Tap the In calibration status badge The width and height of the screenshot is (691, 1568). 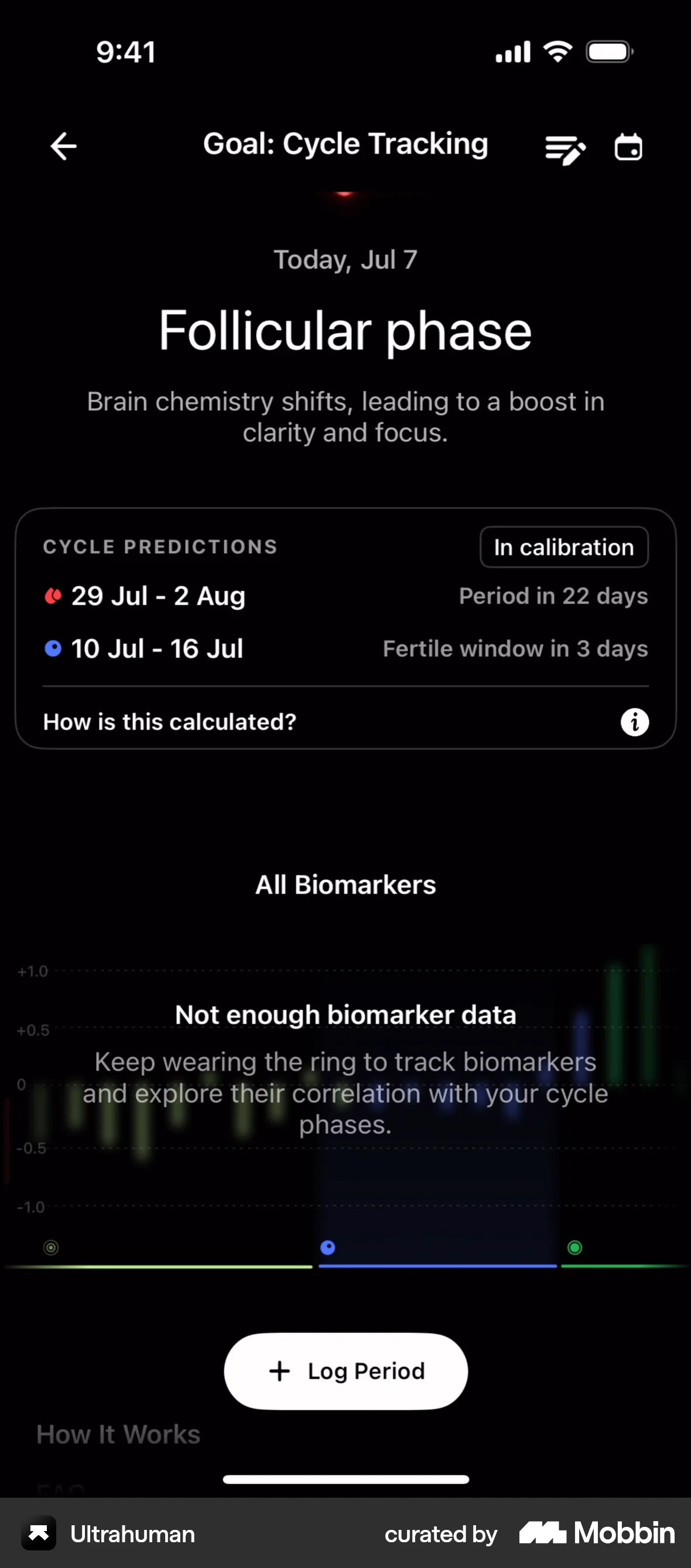coord(564,547)
